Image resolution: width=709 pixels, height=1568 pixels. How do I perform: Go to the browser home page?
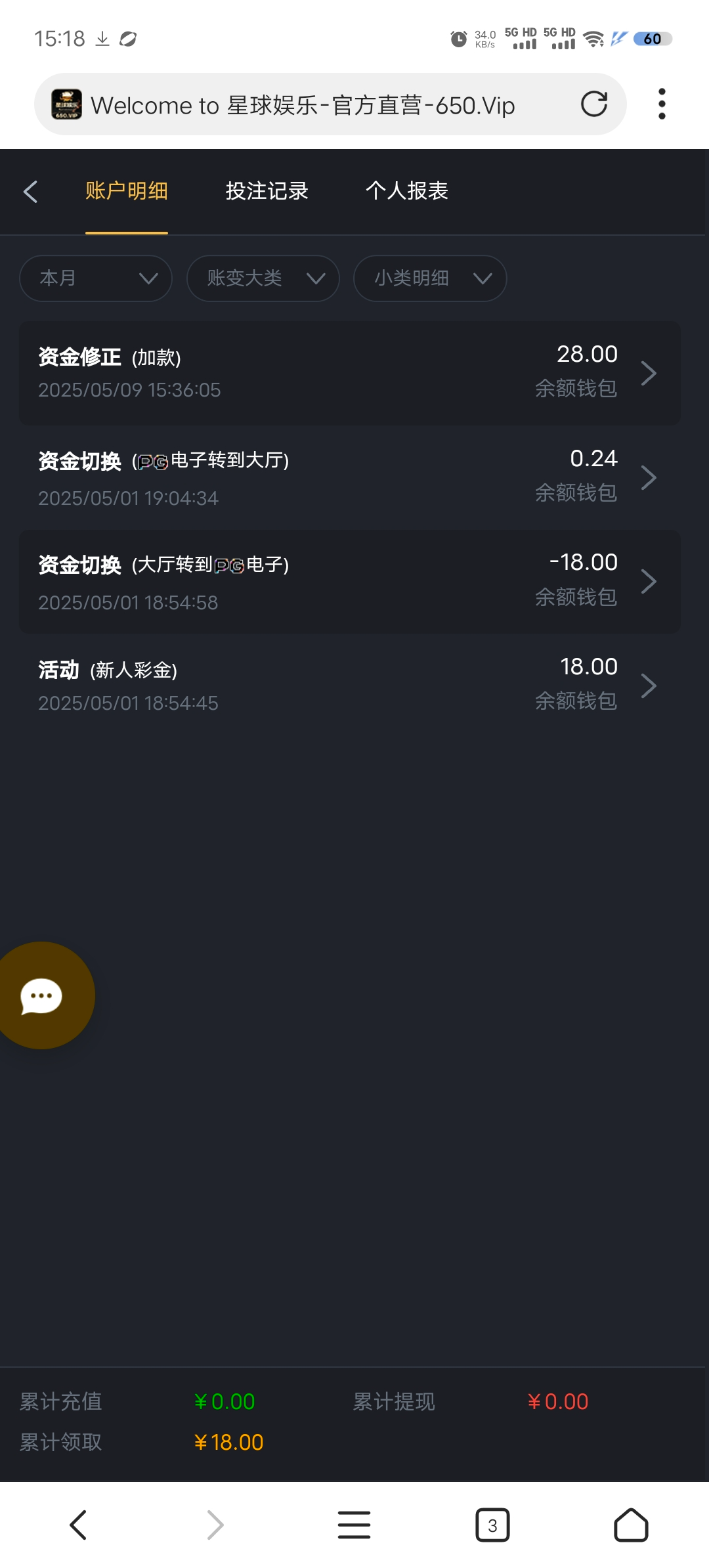pos(631,1525)
